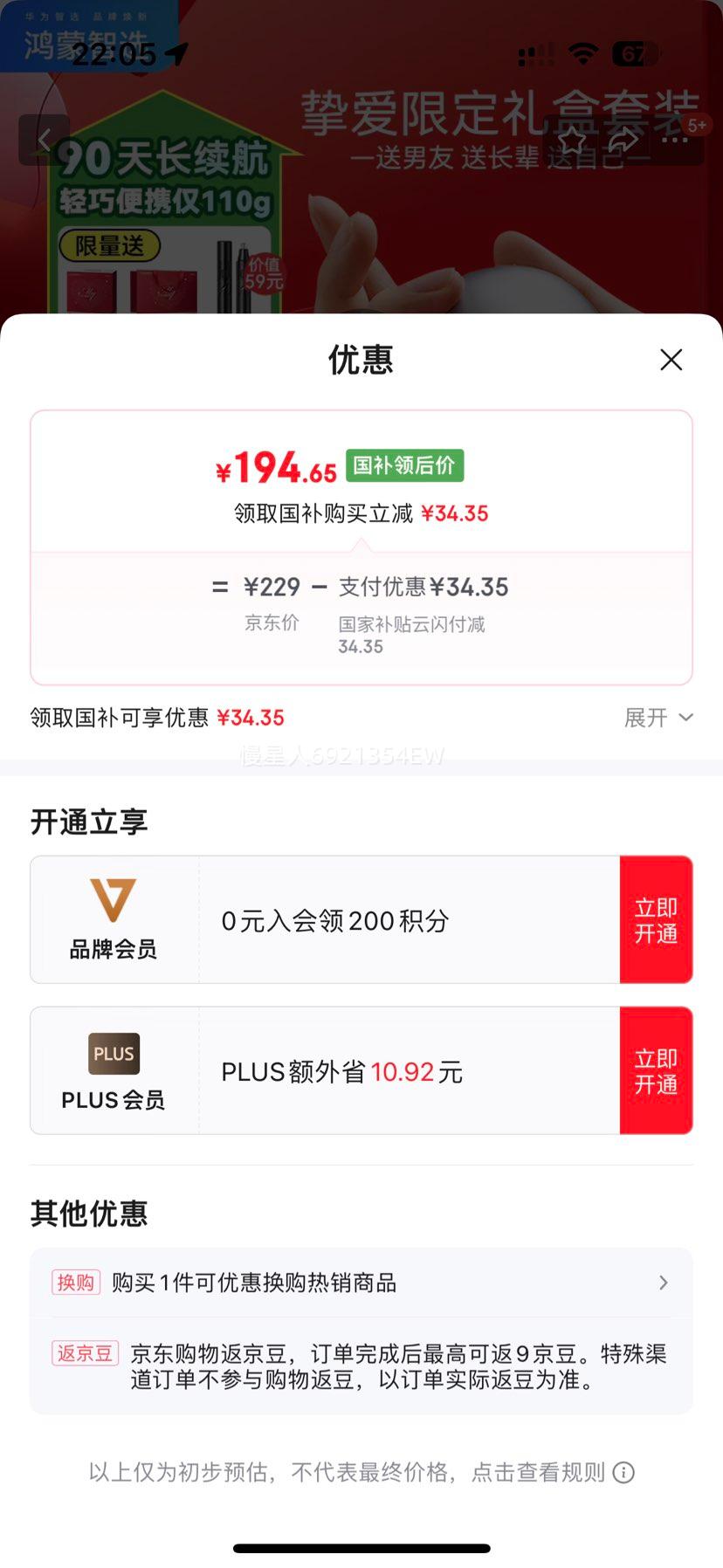
Task: View pricing rules via 点击查看规则
Action: click(552, 1473)
